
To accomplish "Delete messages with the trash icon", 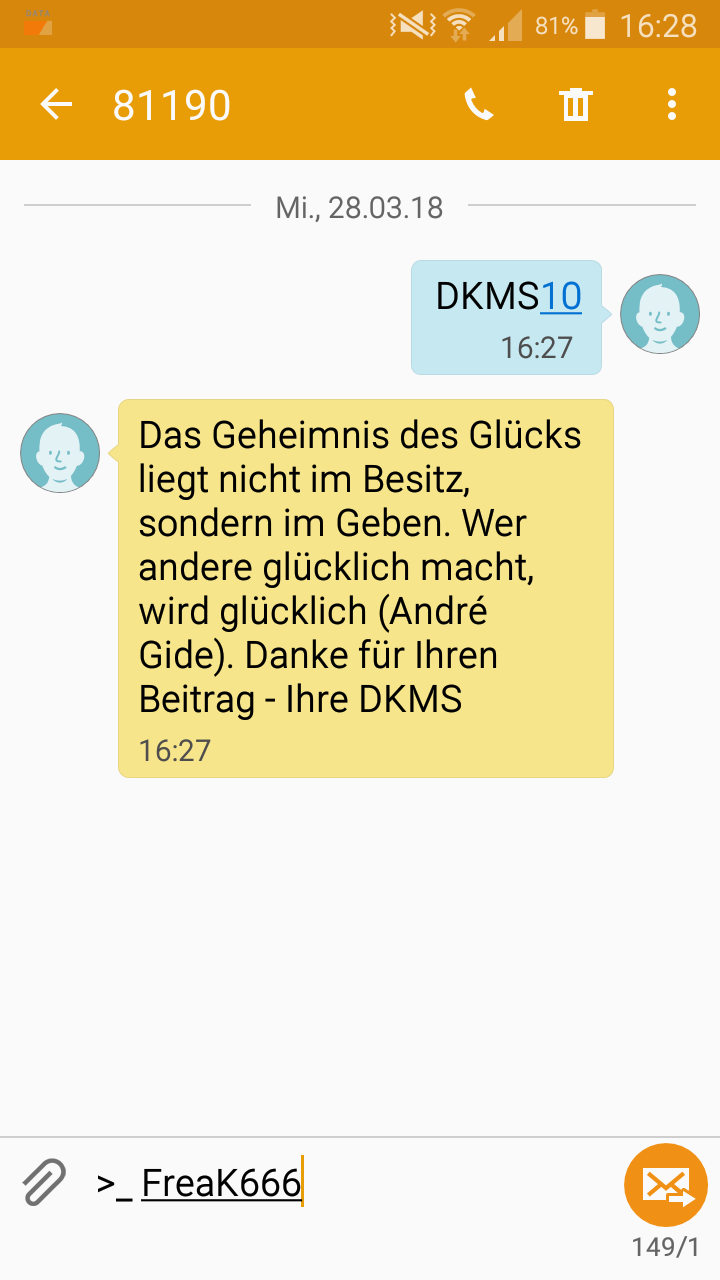I will point(576,104).
